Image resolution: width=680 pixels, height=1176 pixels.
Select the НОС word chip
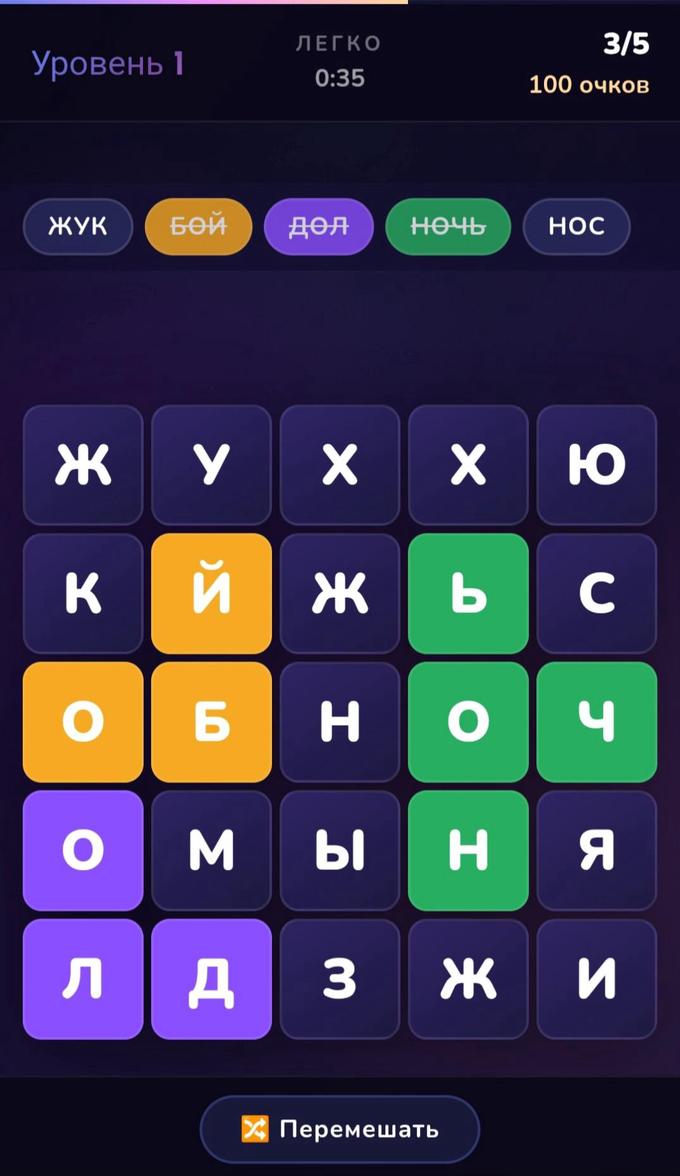click(576, 226)
